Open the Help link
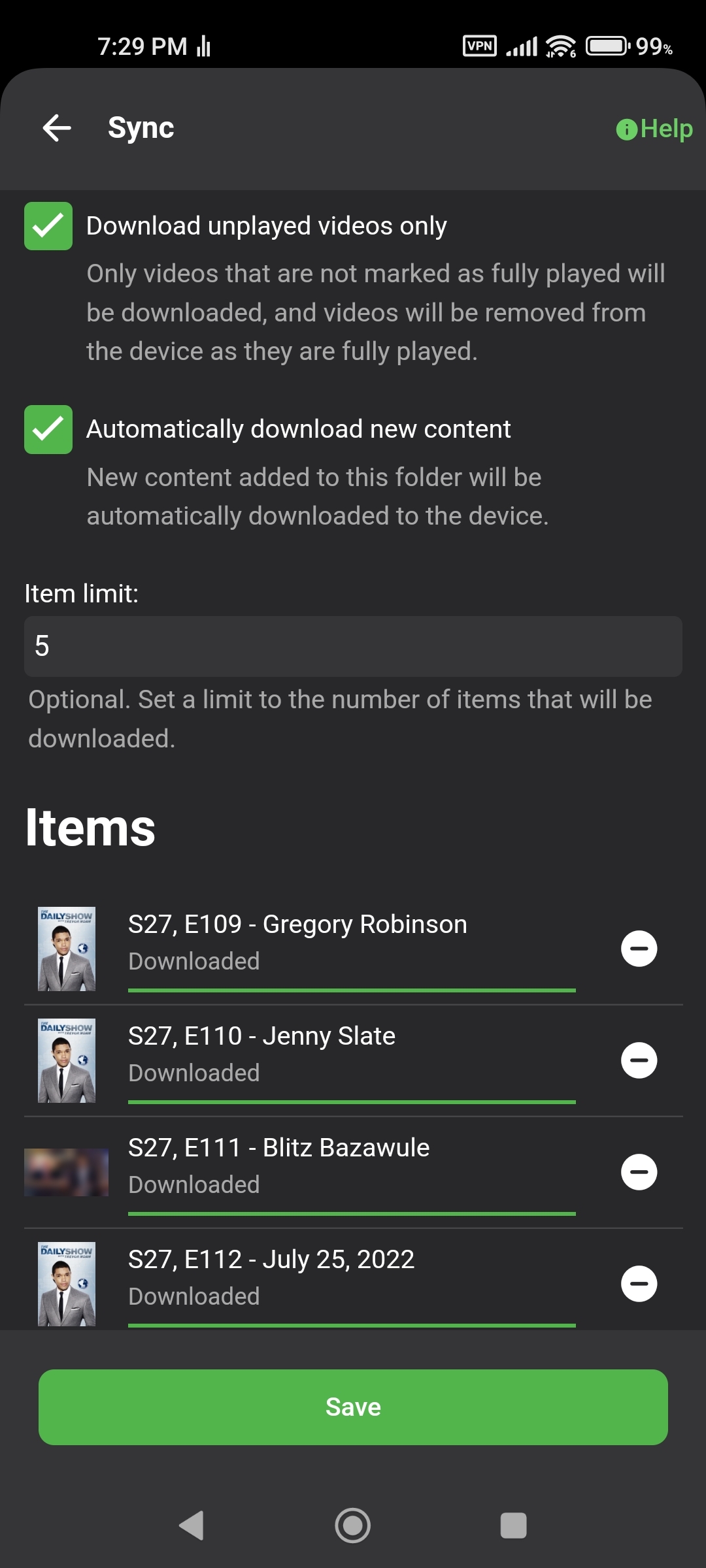This screenshot has width=706, height=1568. [654, 129]
